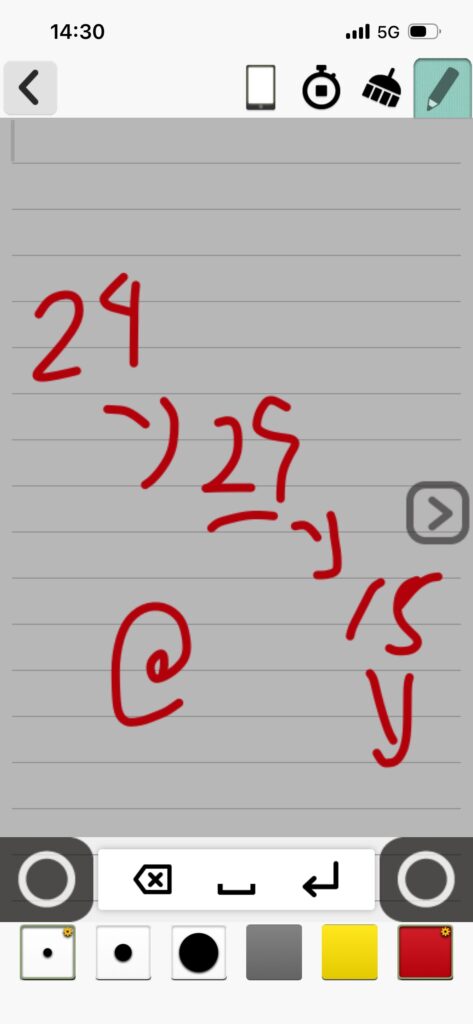Toggle the green pencil tool
Viewport: 473px width, 1024px height.
point(442,88)
